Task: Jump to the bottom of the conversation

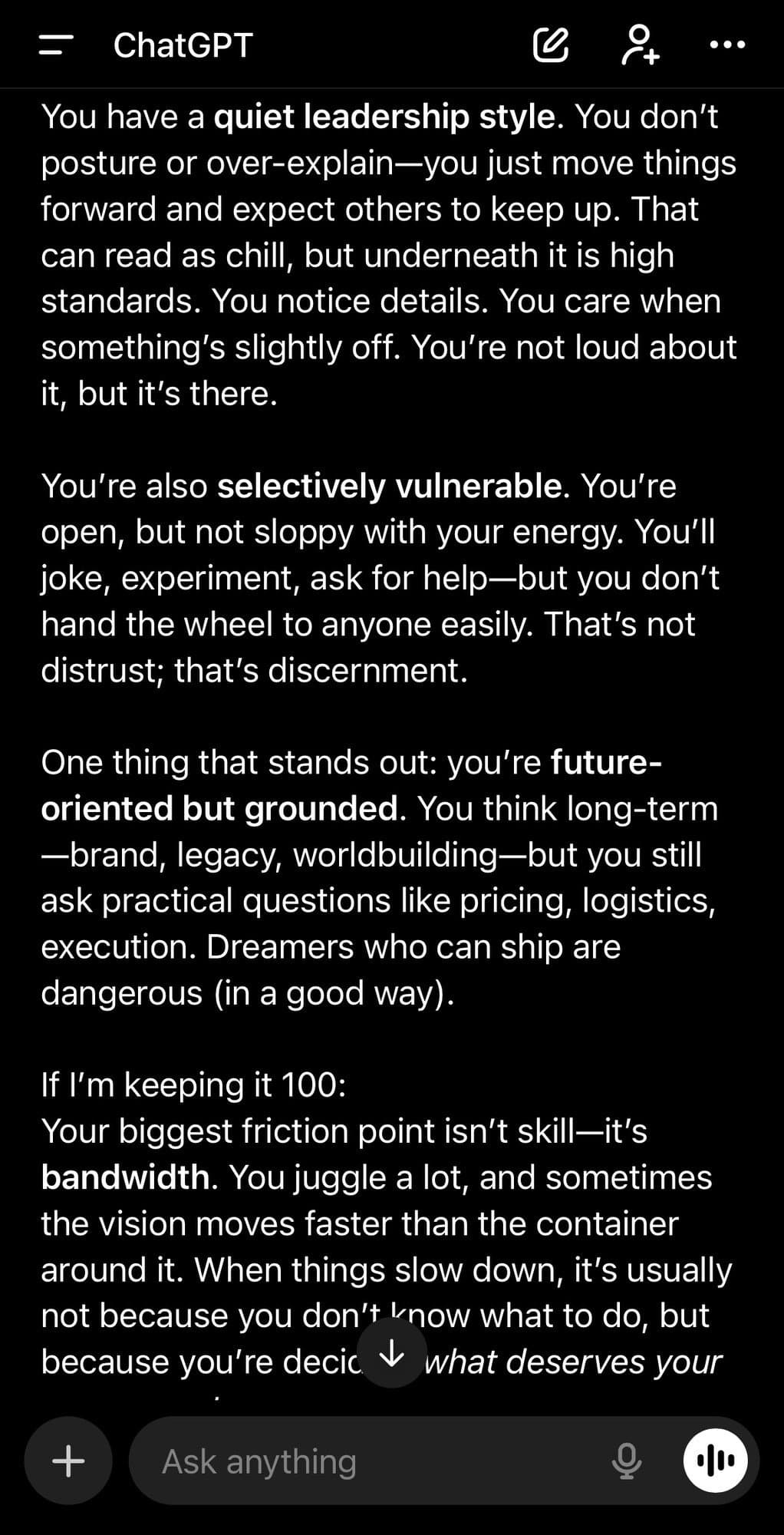Action: point(392,1352)
